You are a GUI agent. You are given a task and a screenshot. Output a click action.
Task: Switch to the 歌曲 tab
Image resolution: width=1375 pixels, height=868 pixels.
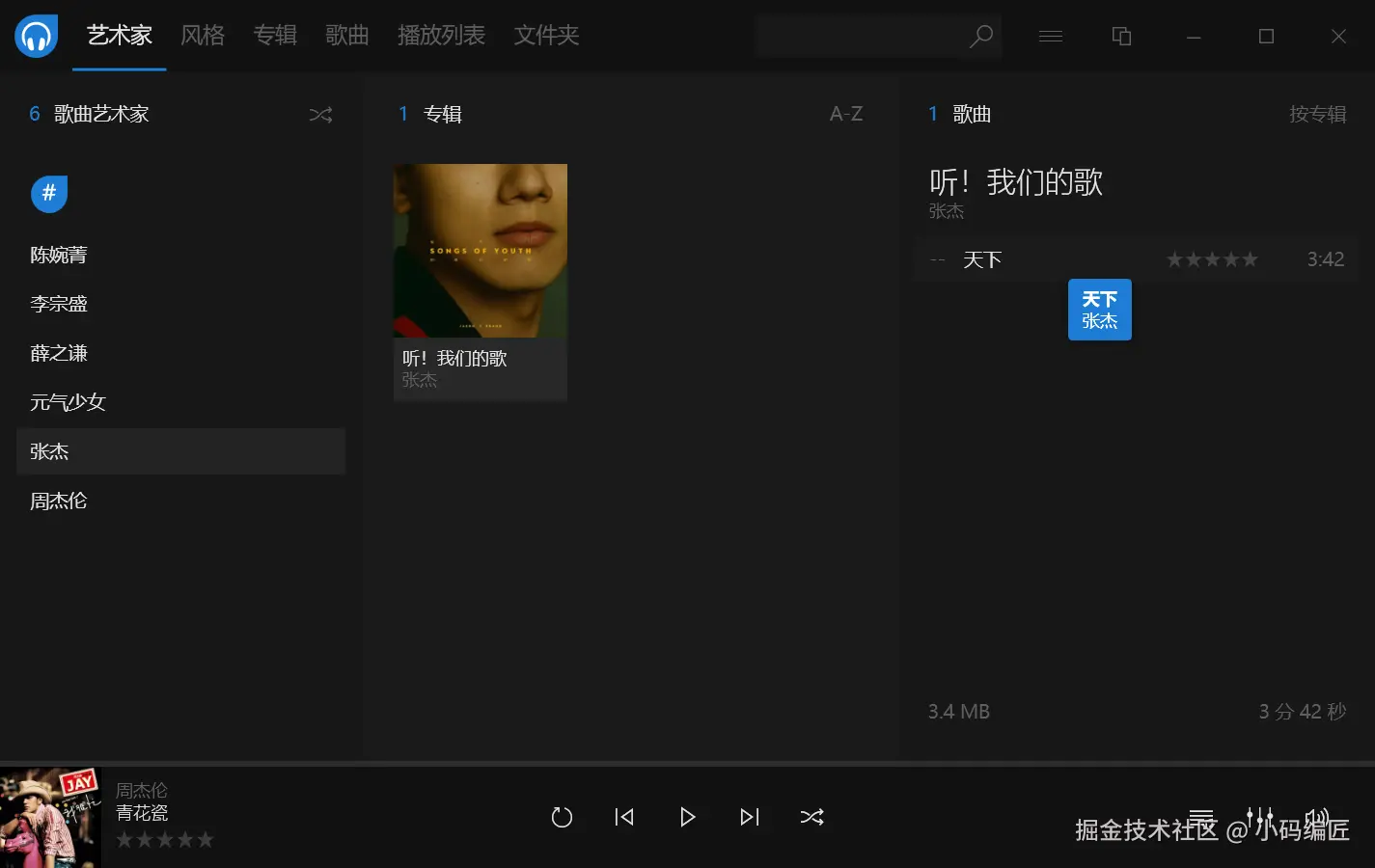pyautogui.click(x=347, y=36)
